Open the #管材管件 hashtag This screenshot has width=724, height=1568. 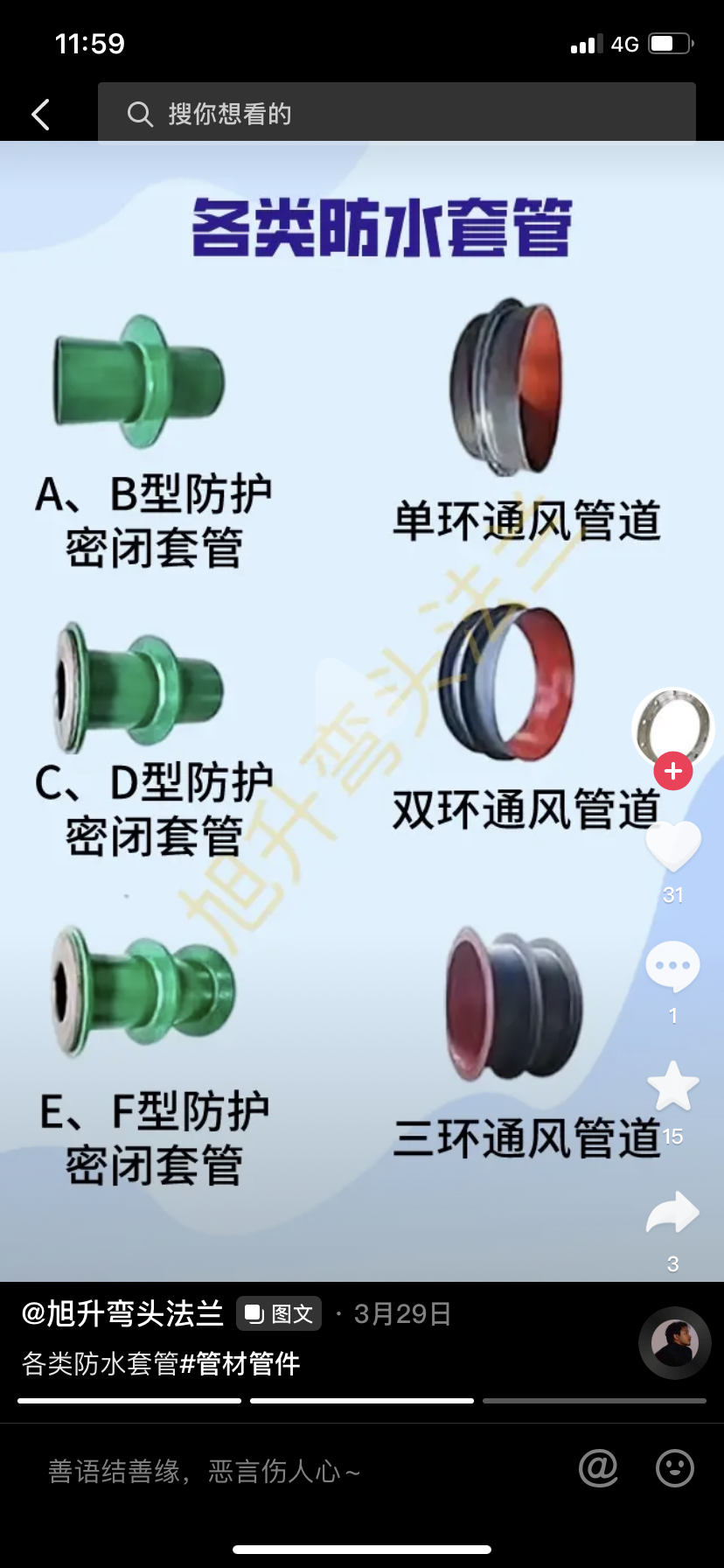pos(240,1363)
